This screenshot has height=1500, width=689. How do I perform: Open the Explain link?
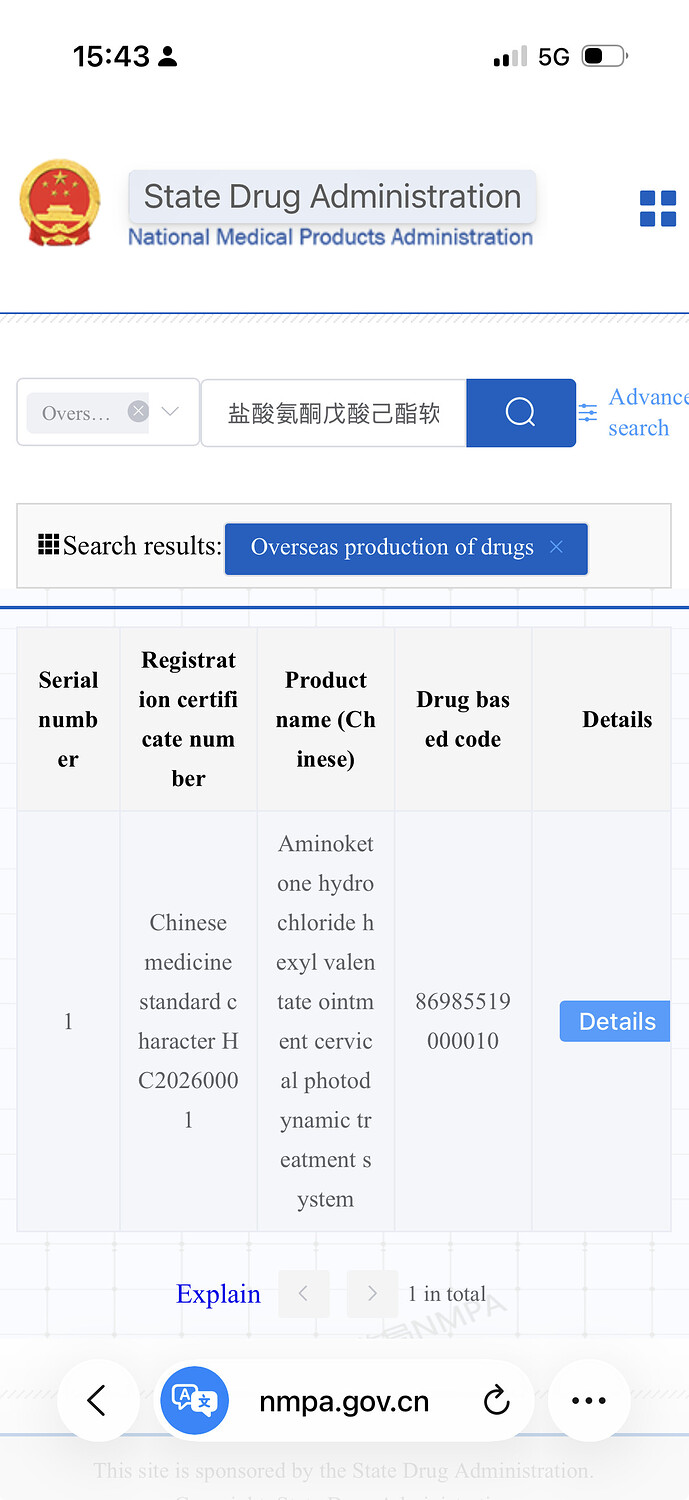[x=218, y=1294]
